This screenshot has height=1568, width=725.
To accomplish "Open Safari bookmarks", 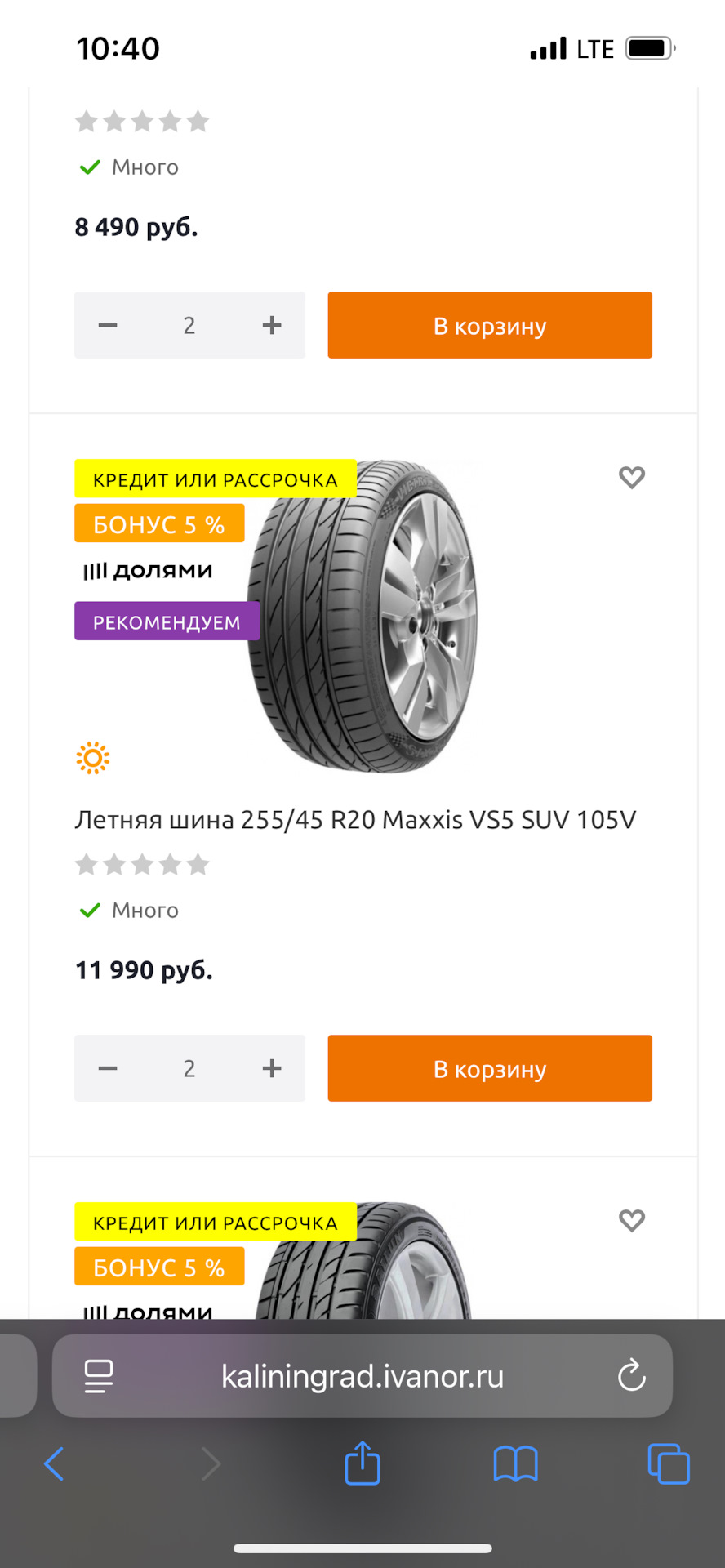I will coord(515,1463).
